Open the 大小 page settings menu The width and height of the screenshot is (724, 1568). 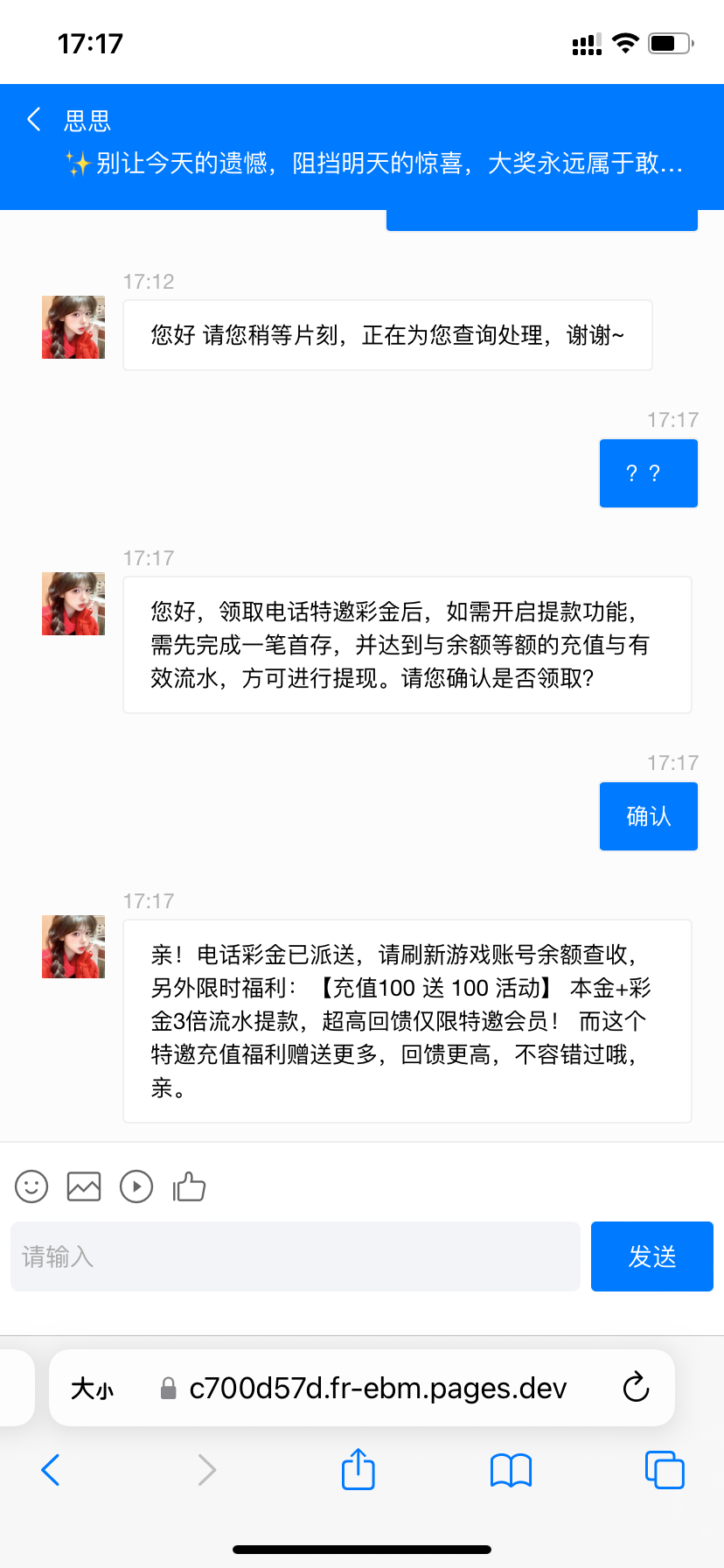coord(93,1389)
